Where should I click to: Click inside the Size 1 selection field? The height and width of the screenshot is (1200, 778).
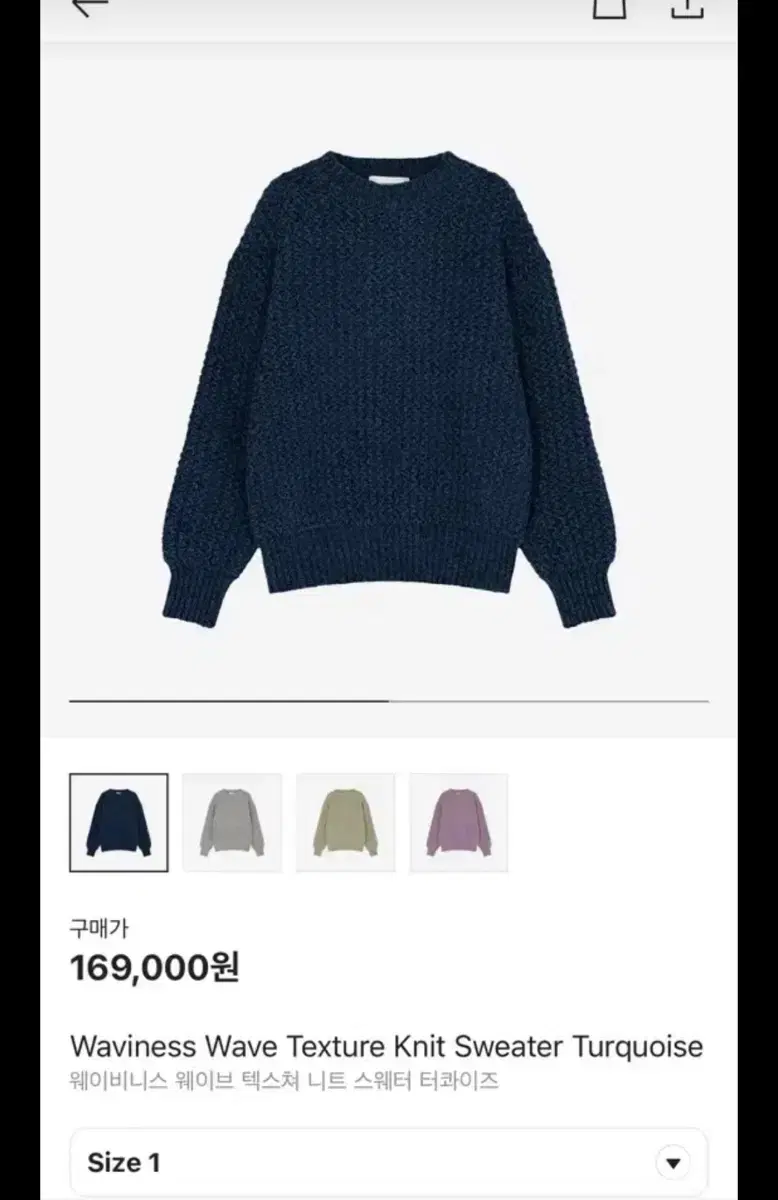point(300,1162)
